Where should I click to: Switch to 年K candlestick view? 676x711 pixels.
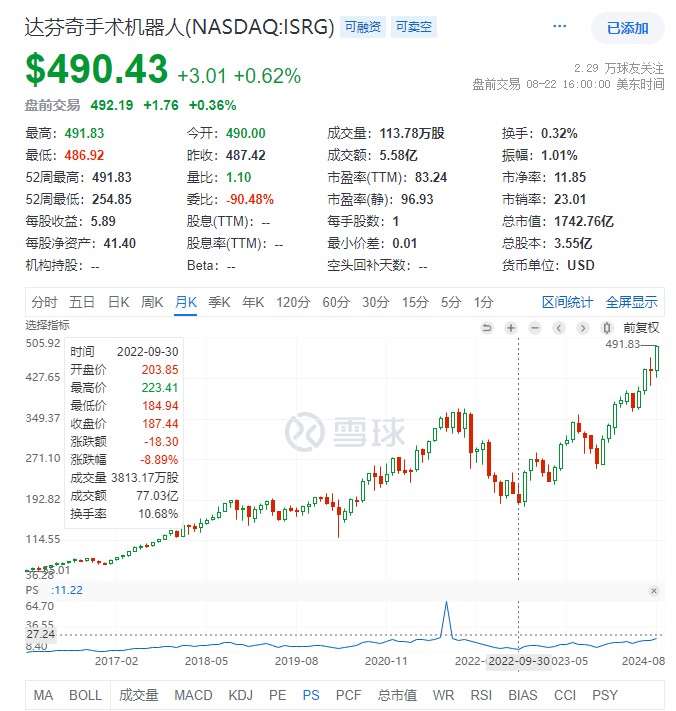(x=252, y=302)
